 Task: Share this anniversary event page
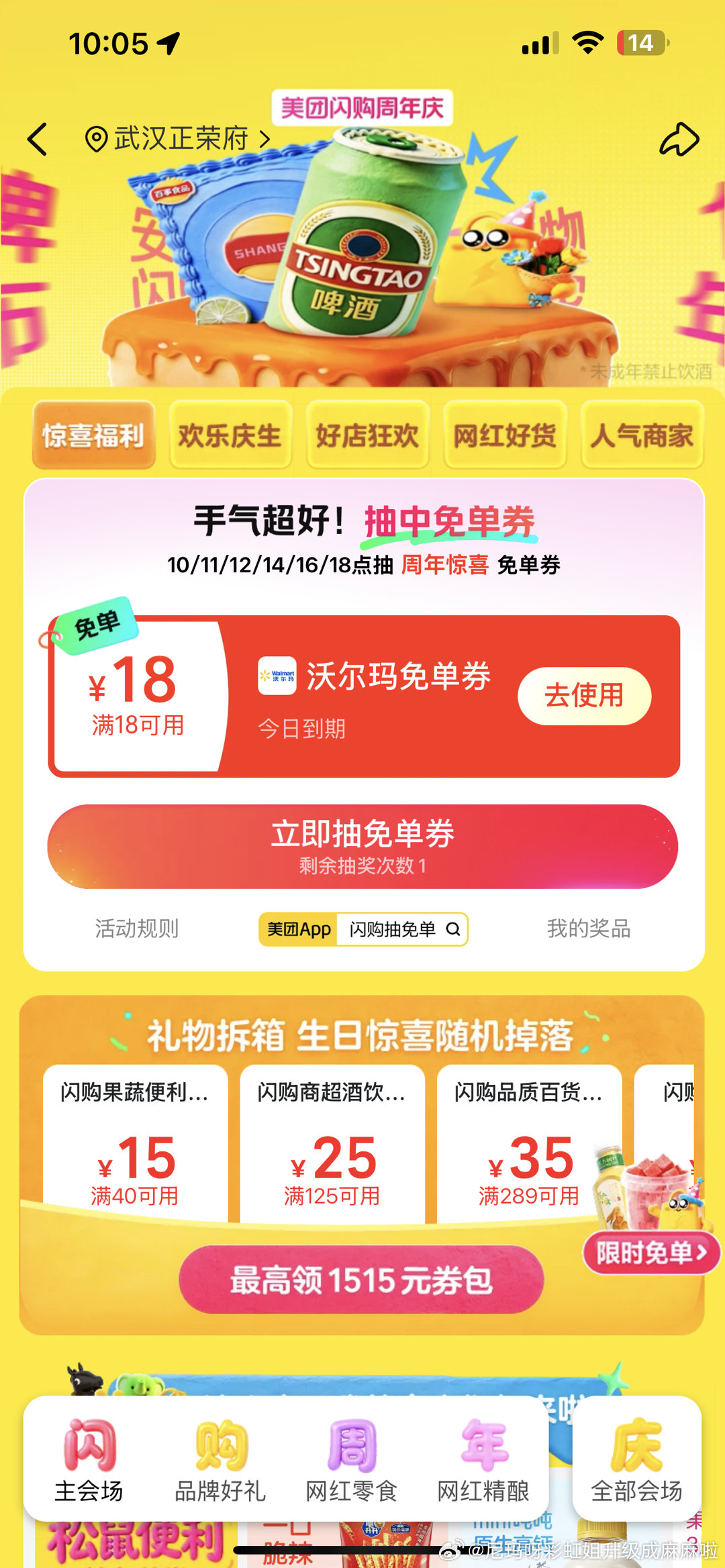click(x=679, y=139)
